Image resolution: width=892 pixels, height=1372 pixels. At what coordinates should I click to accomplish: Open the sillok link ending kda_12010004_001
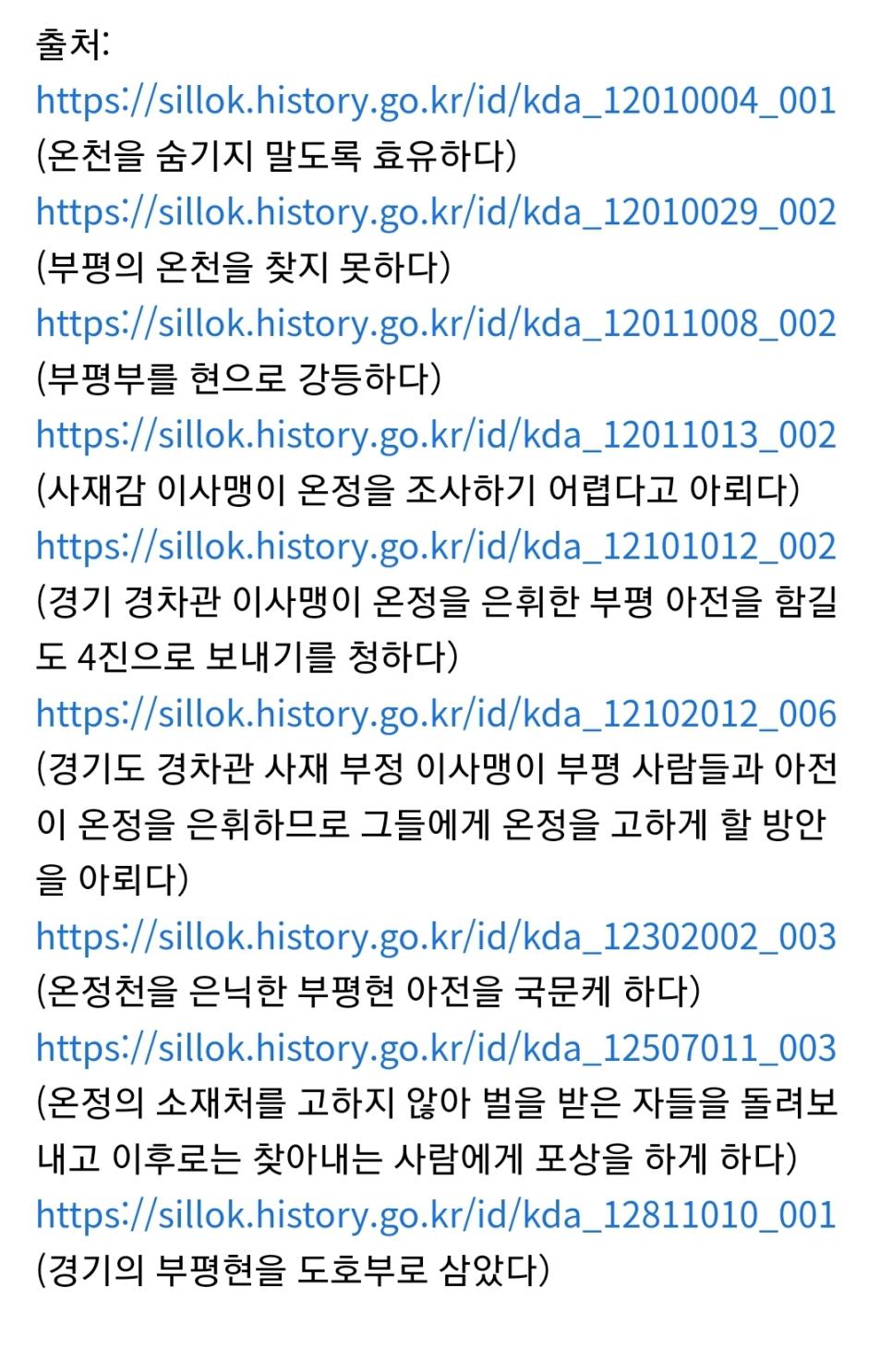436,101
